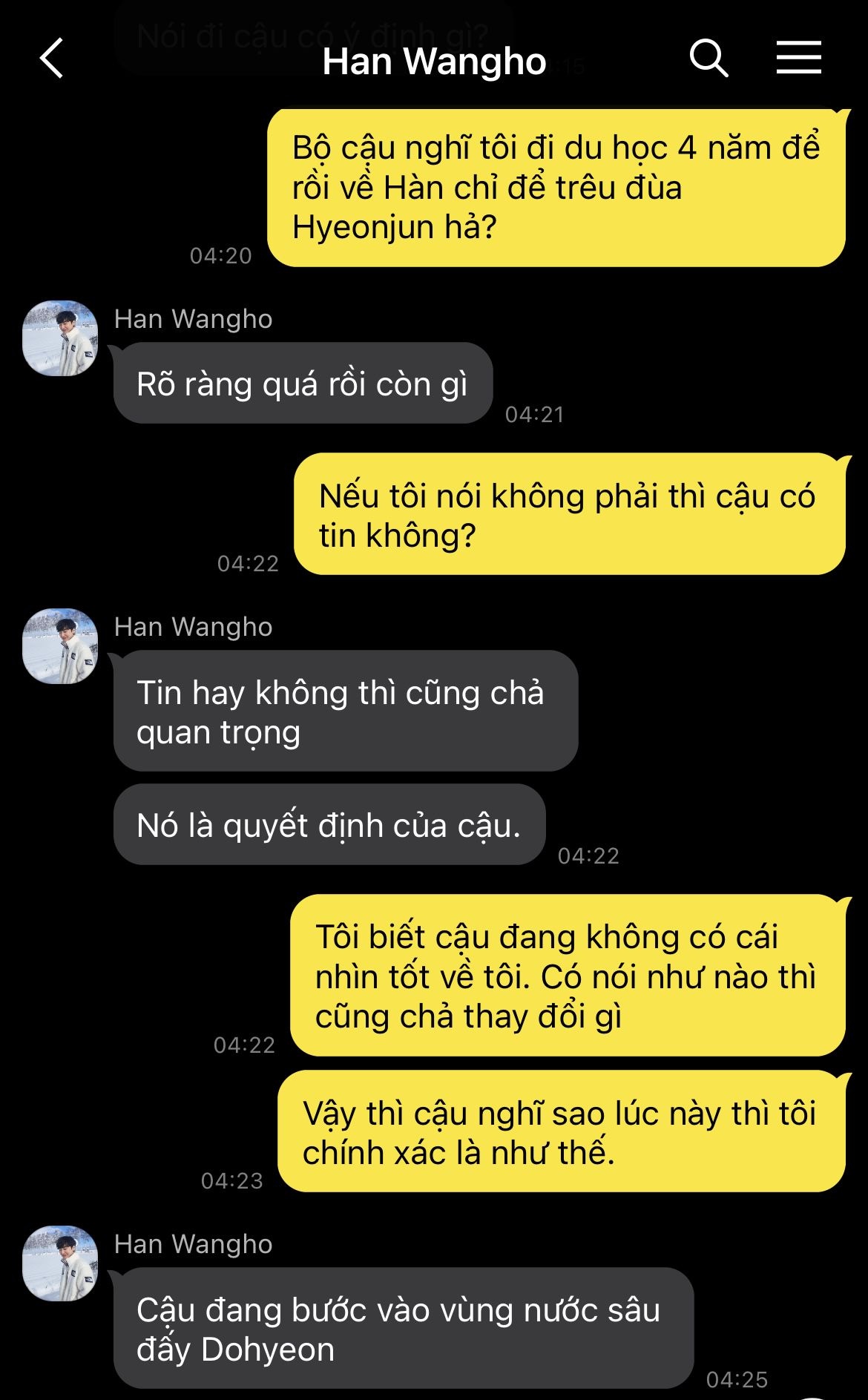The height and width of the screenshot is (1400, 868).
Task: View profile from avatar beside 'Cậu đang bước'
Action: tap(60, 1263)
